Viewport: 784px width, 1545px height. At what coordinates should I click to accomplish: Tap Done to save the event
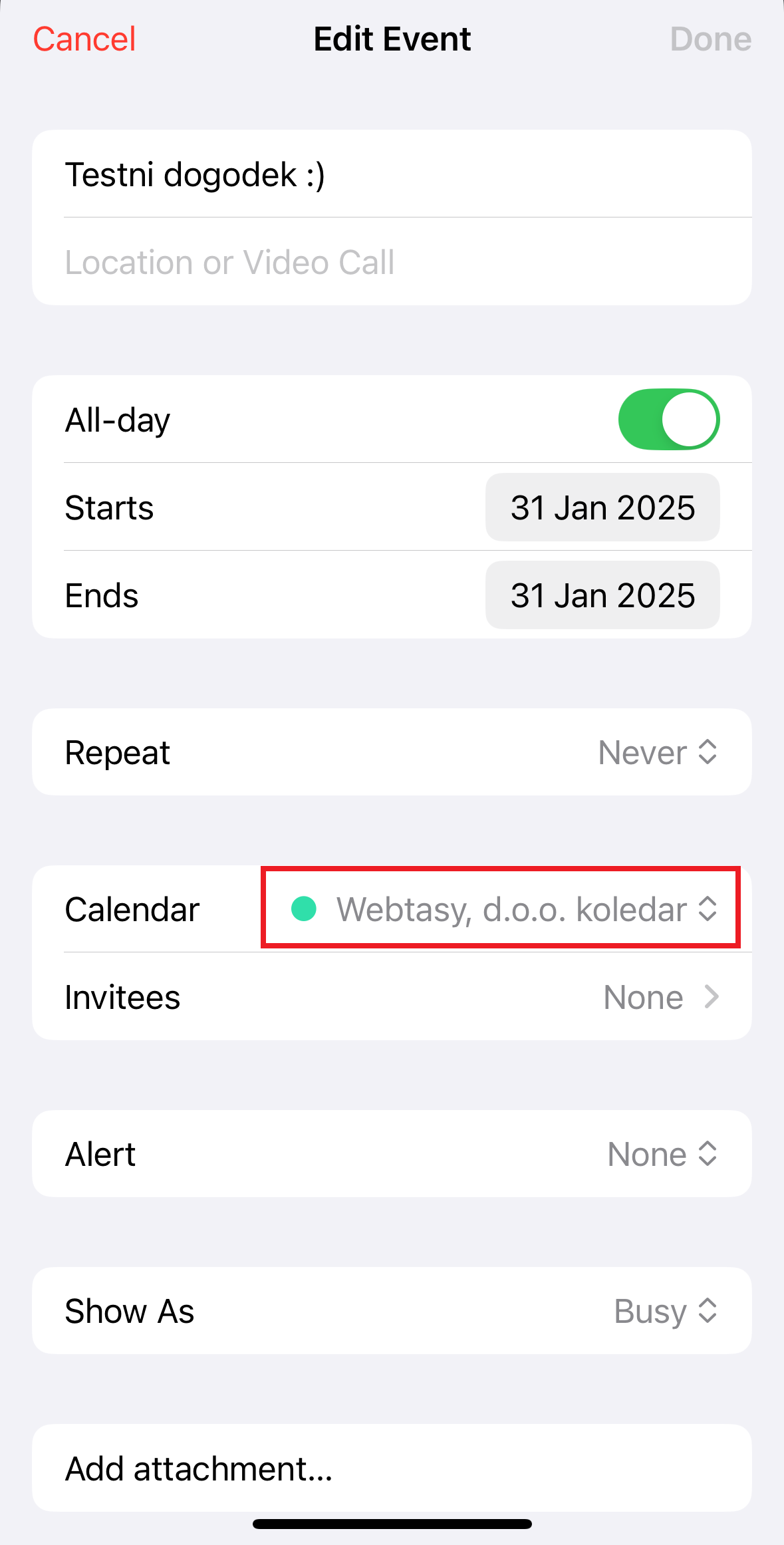tap(710, 39)
